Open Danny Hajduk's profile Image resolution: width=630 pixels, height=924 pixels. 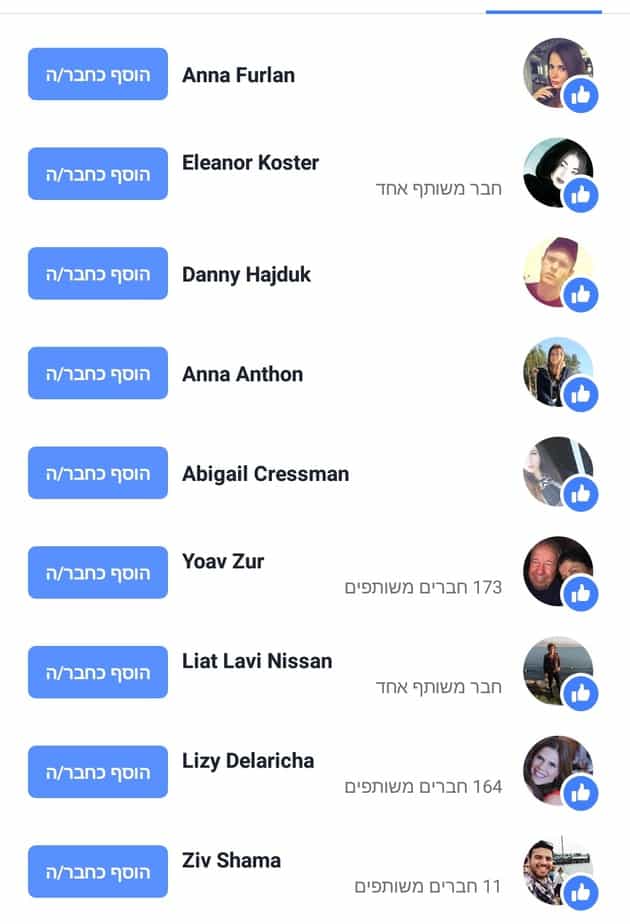coord(246,274)
